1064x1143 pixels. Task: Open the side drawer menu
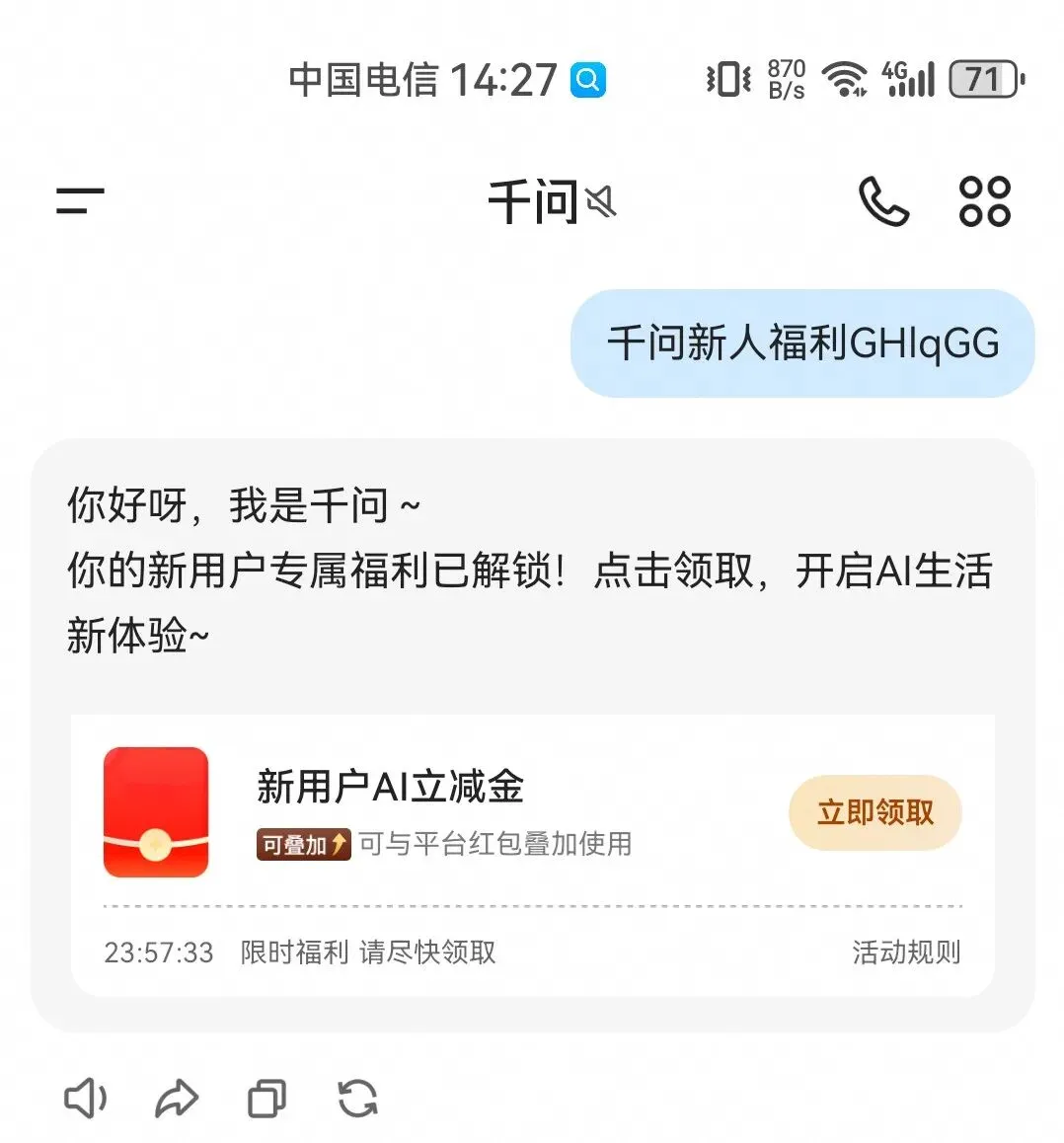tap(80, 200)
